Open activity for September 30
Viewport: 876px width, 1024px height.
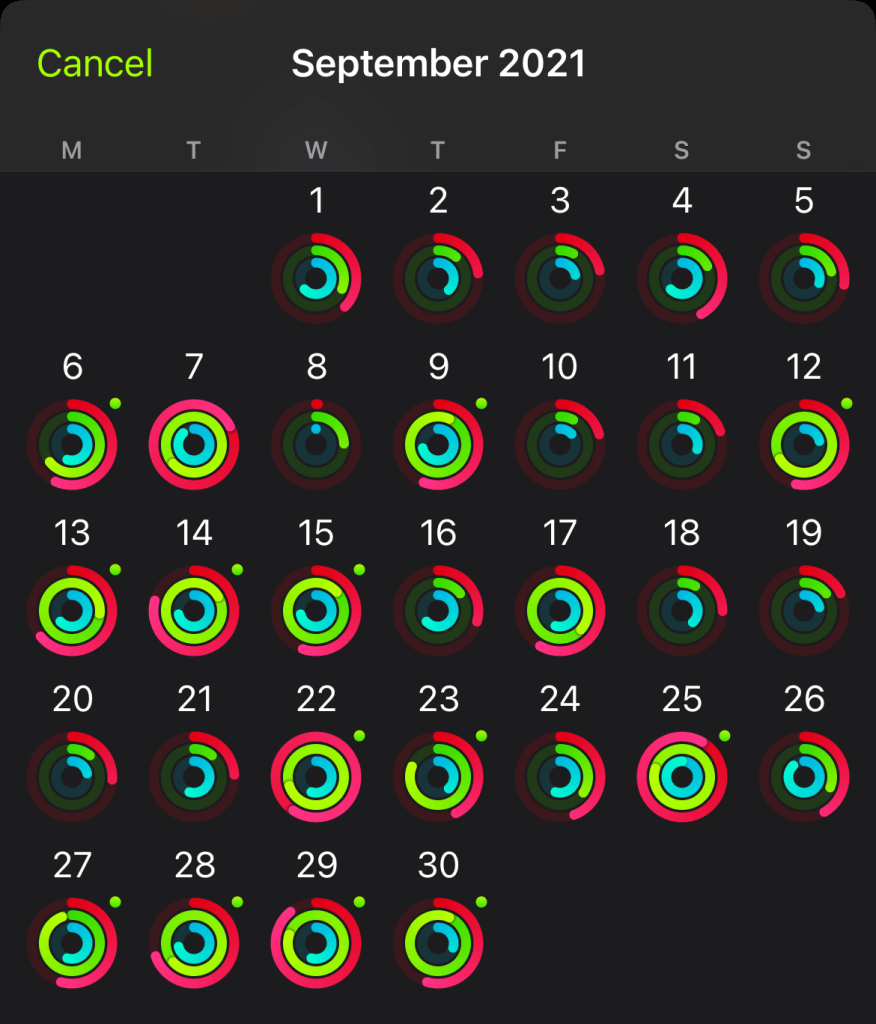[x=438, y=942]
